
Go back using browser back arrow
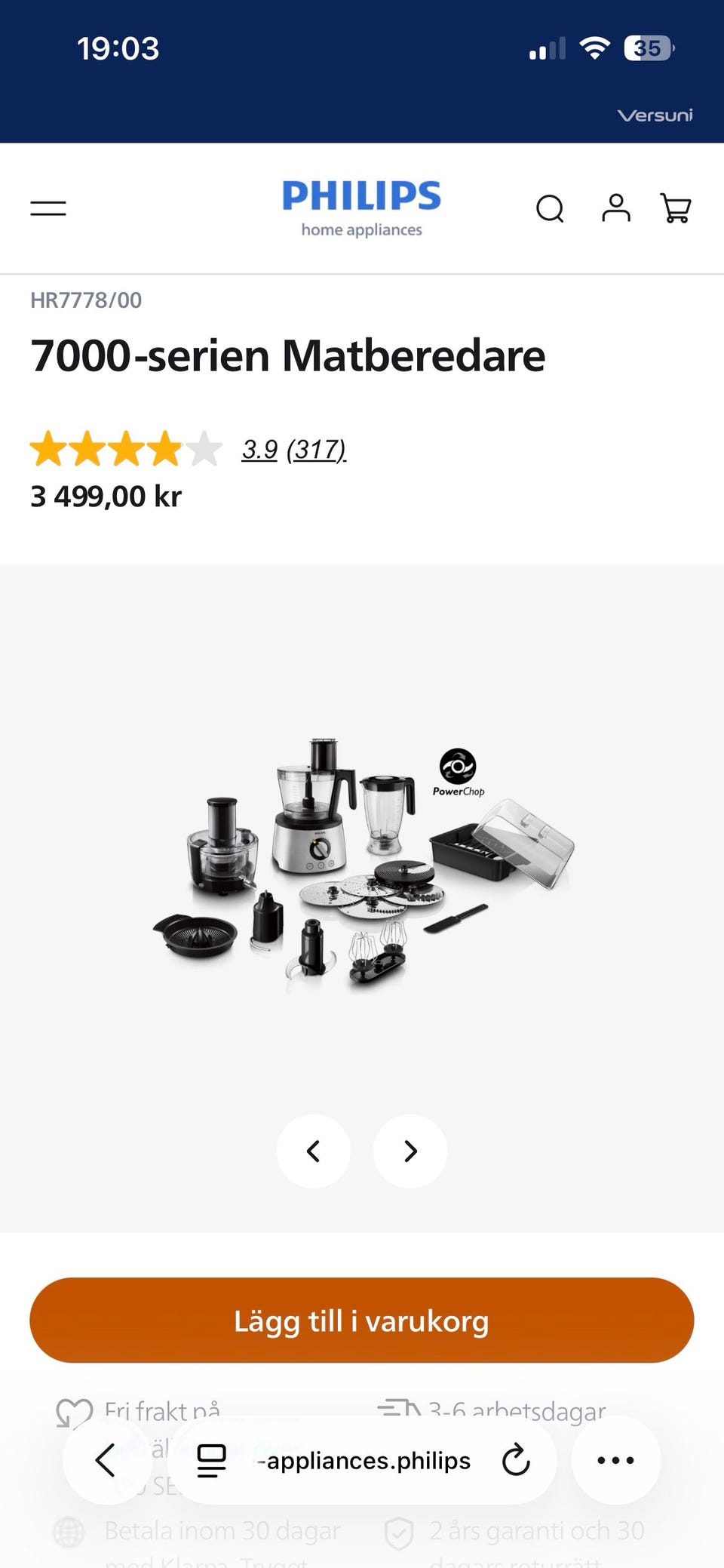[x=106, y=1460]
